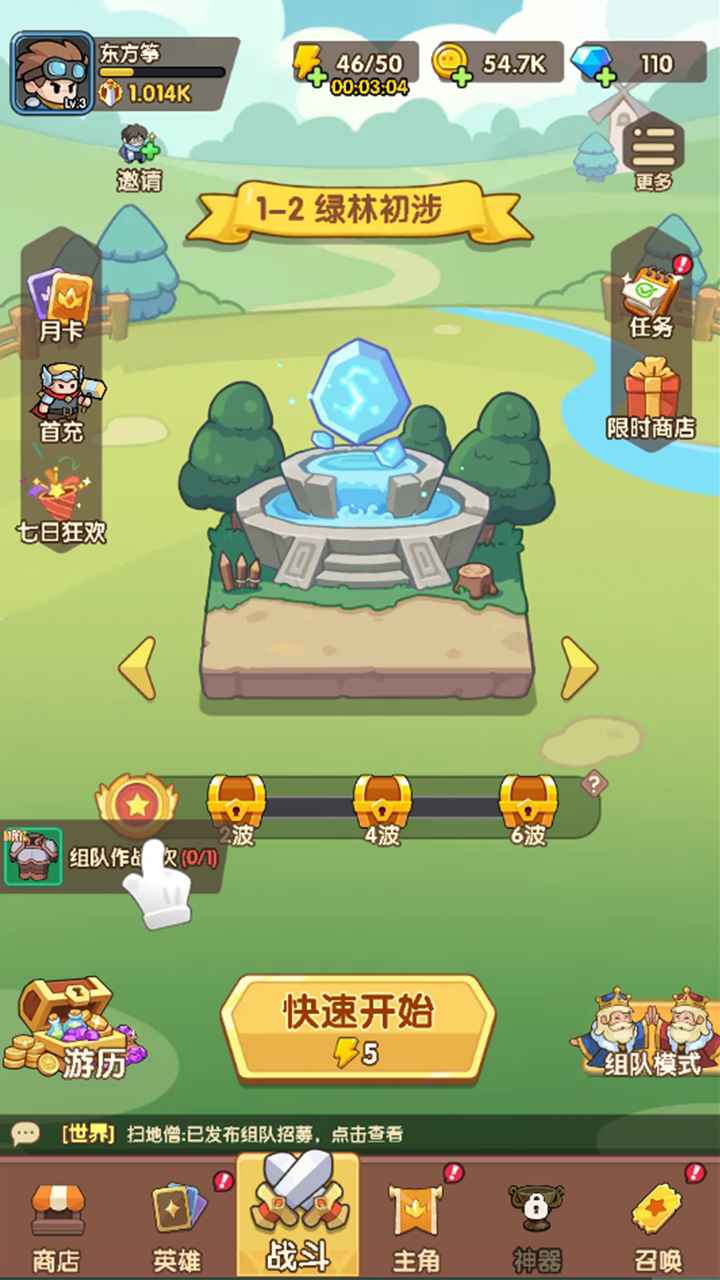Screen dimensions: 720x1280
Task: Go to the previous stage with left arrow
Action: click(138, 667)
